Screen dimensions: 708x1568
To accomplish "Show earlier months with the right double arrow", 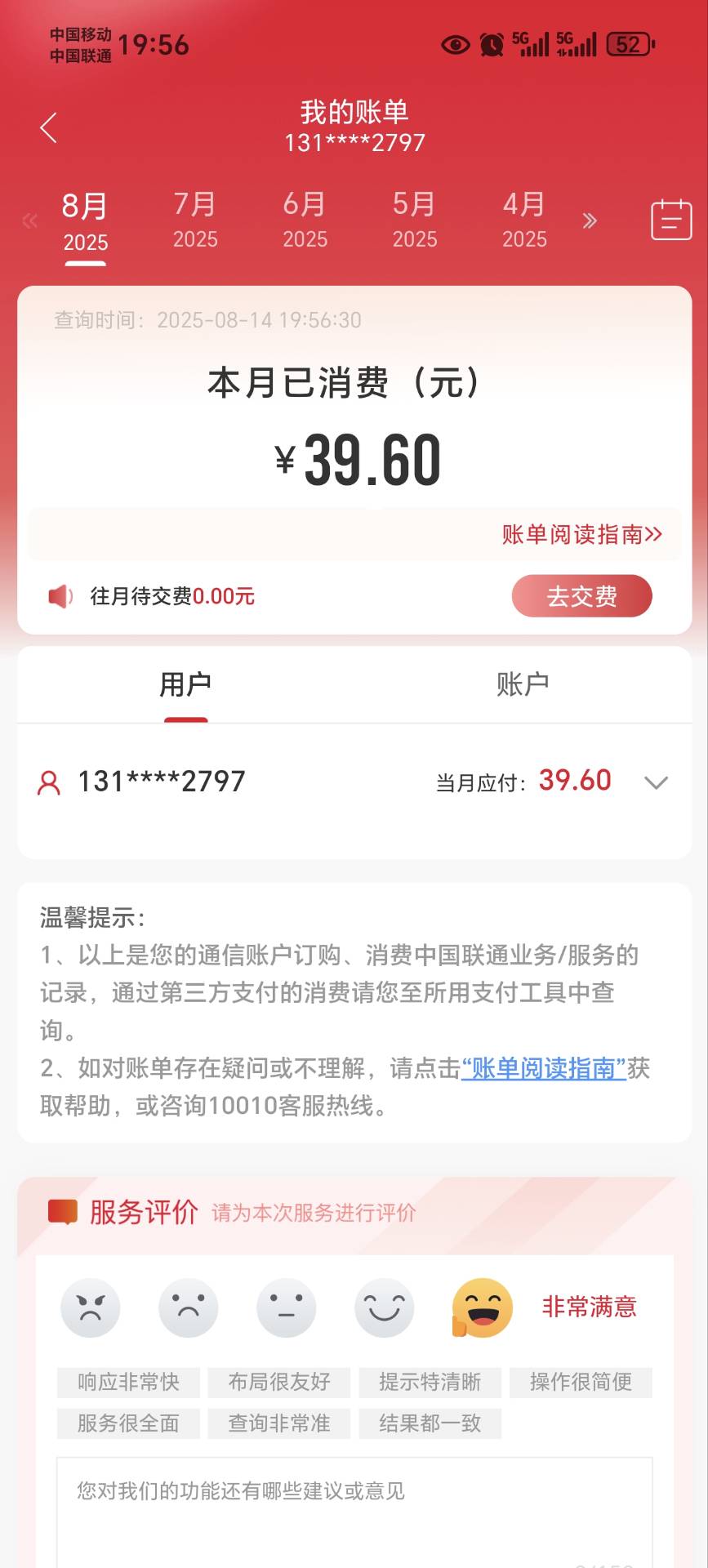I will point(590,220).
